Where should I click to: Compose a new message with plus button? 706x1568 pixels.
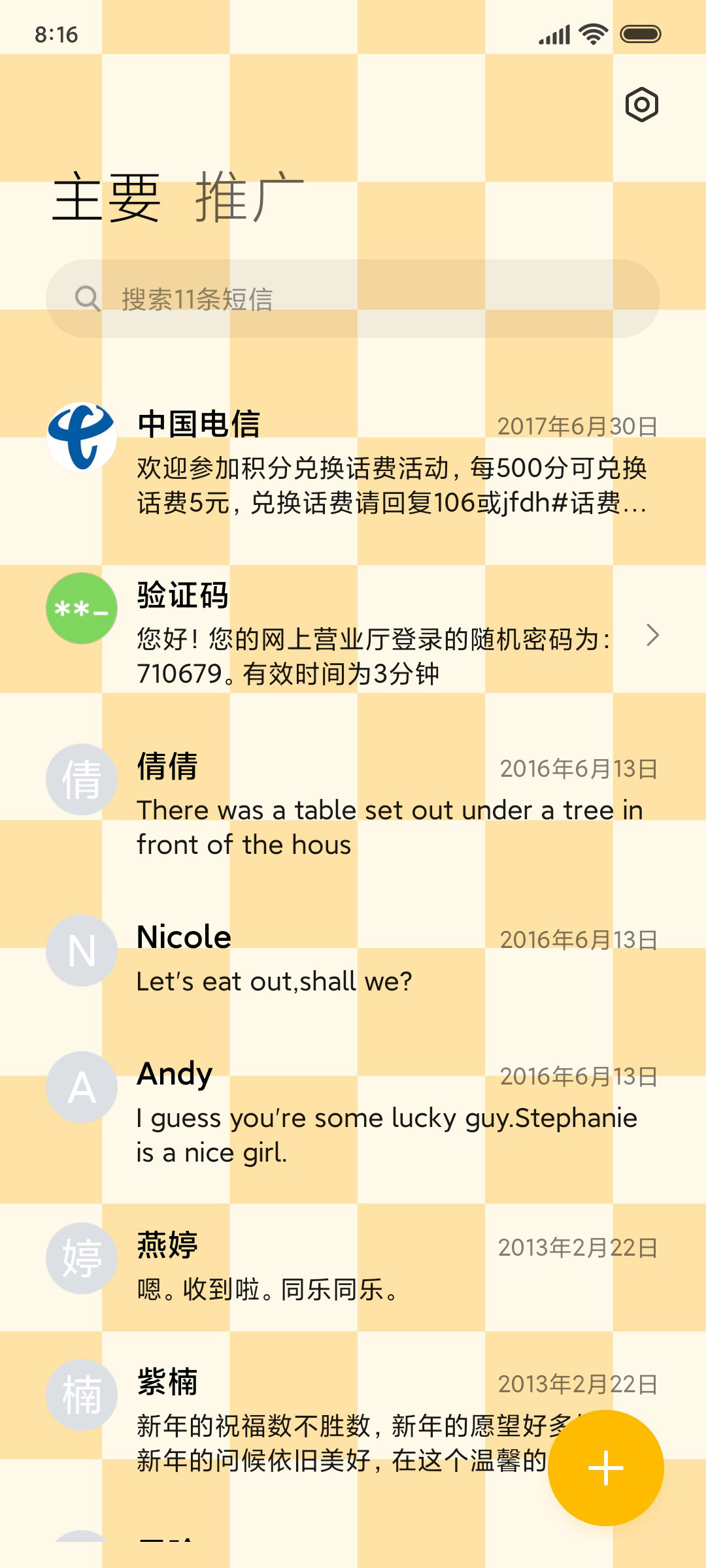coord(606,1468)
